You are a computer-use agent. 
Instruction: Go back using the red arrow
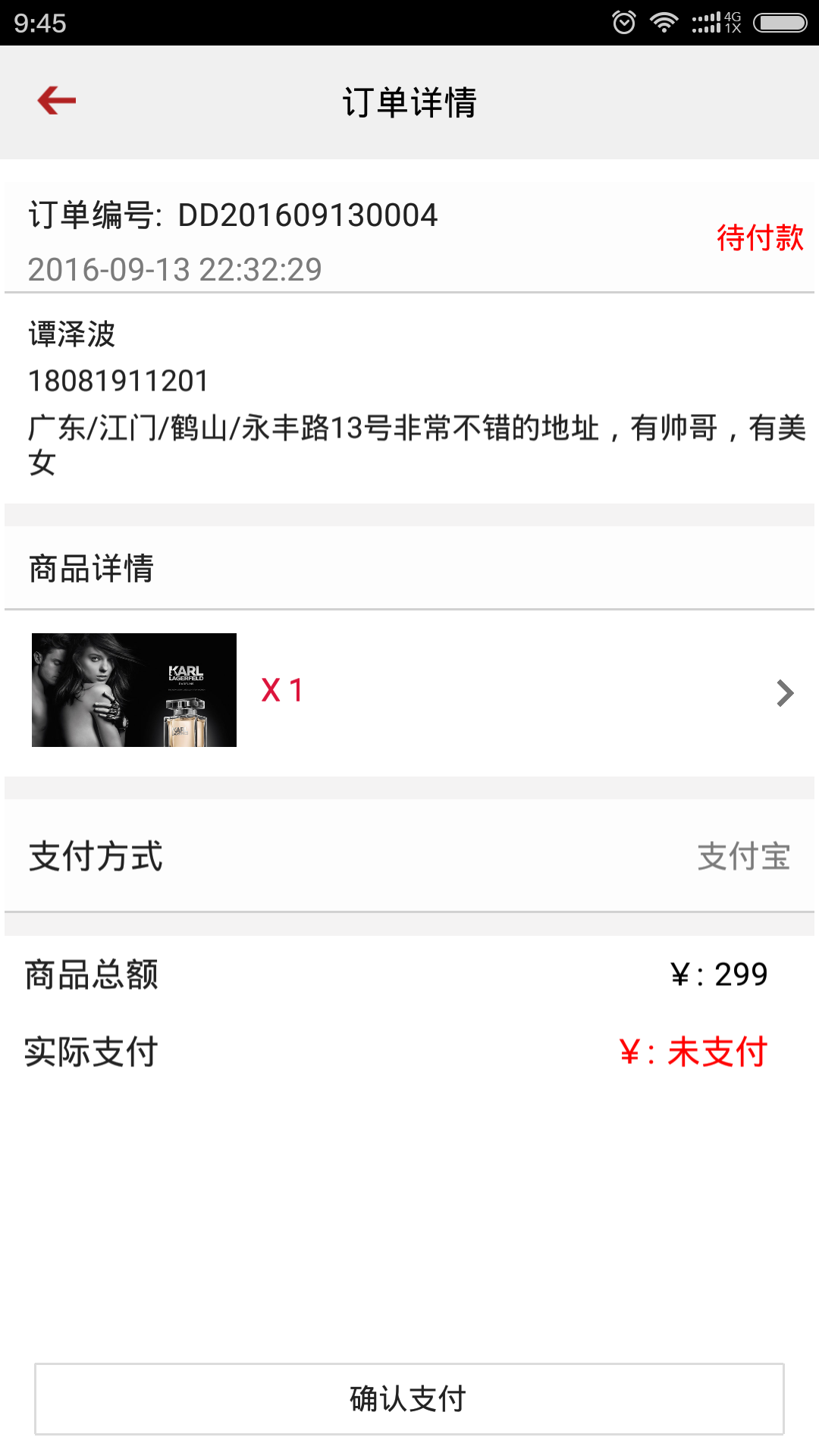coord(57,101)
